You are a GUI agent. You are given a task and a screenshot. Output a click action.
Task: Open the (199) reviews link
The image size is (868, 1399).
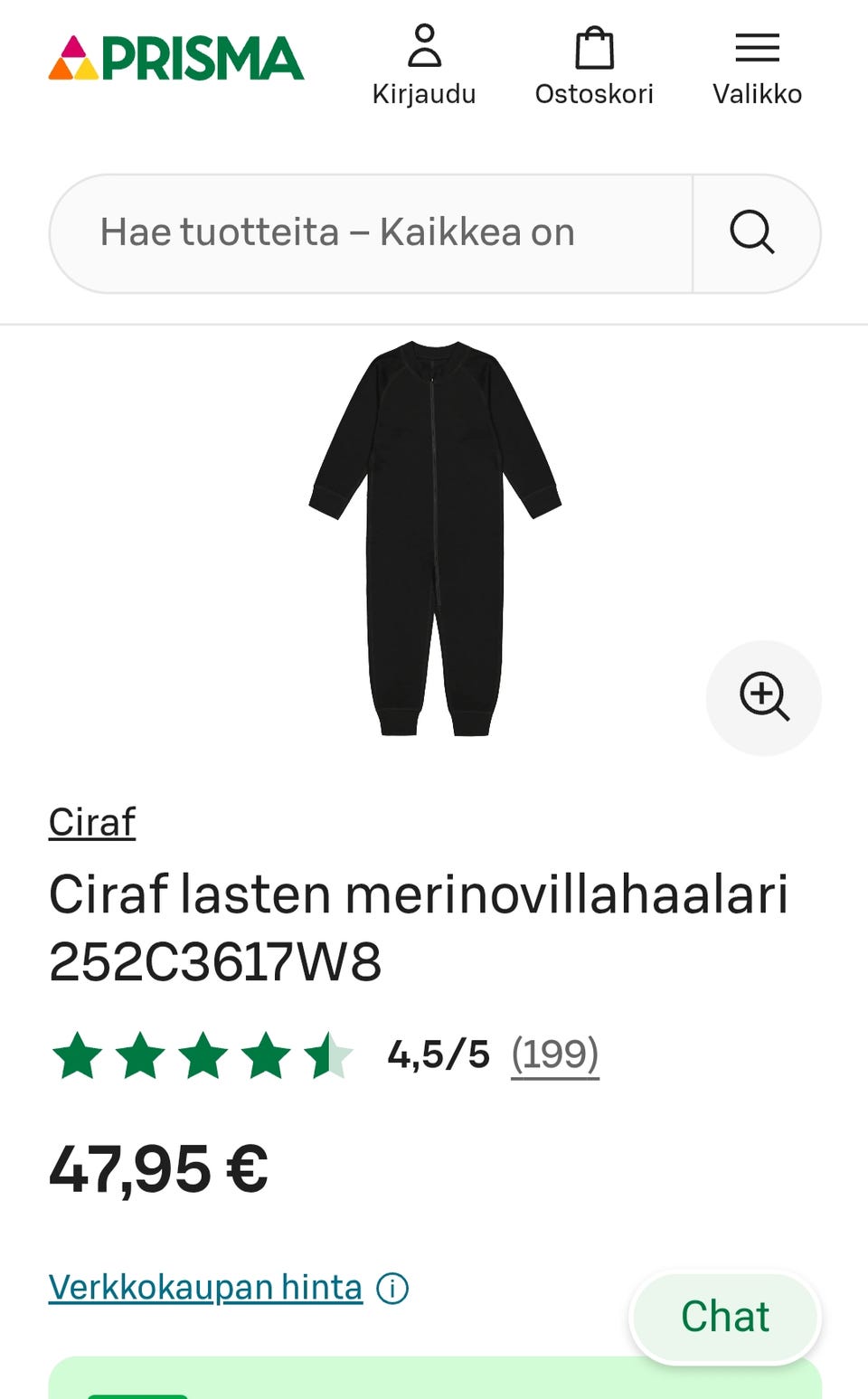coord(555,1053)
